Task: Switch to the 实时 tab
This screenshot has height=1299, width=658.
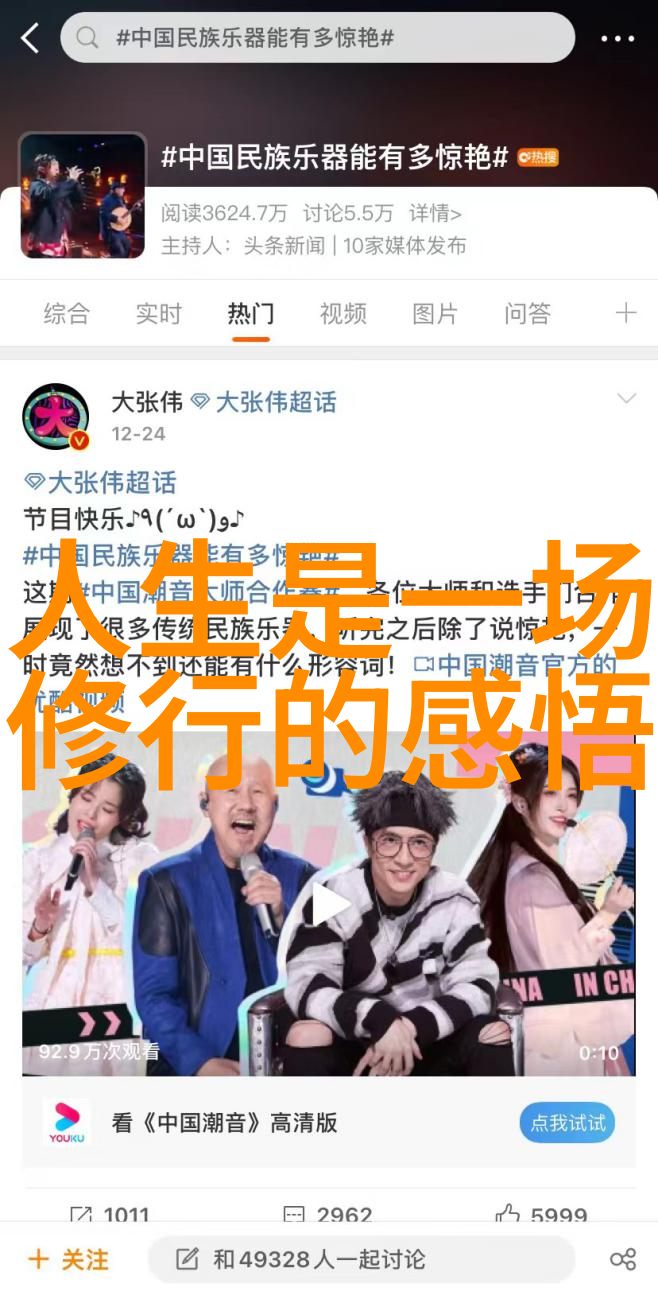Action: [158, 314]
